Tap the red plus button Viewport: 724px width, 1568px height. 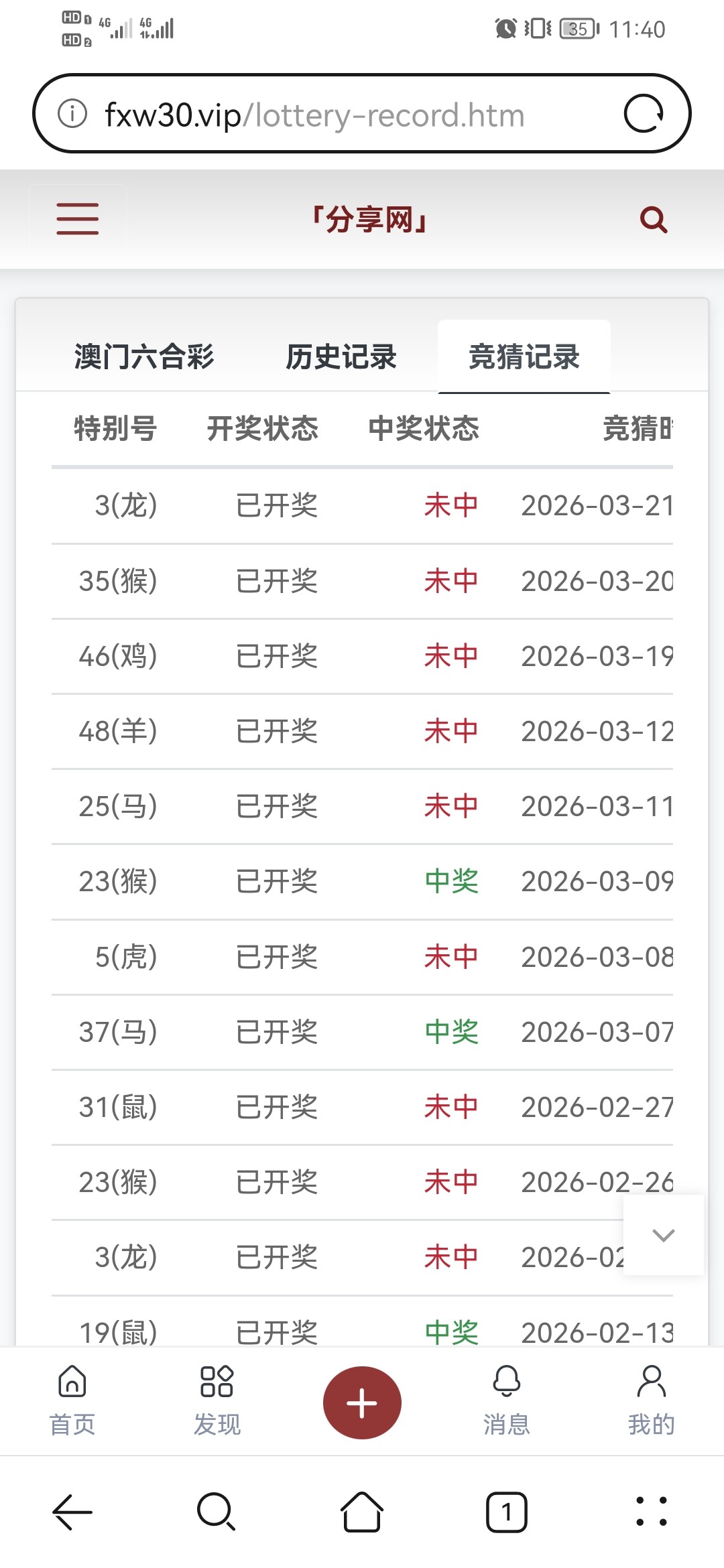362,1402
